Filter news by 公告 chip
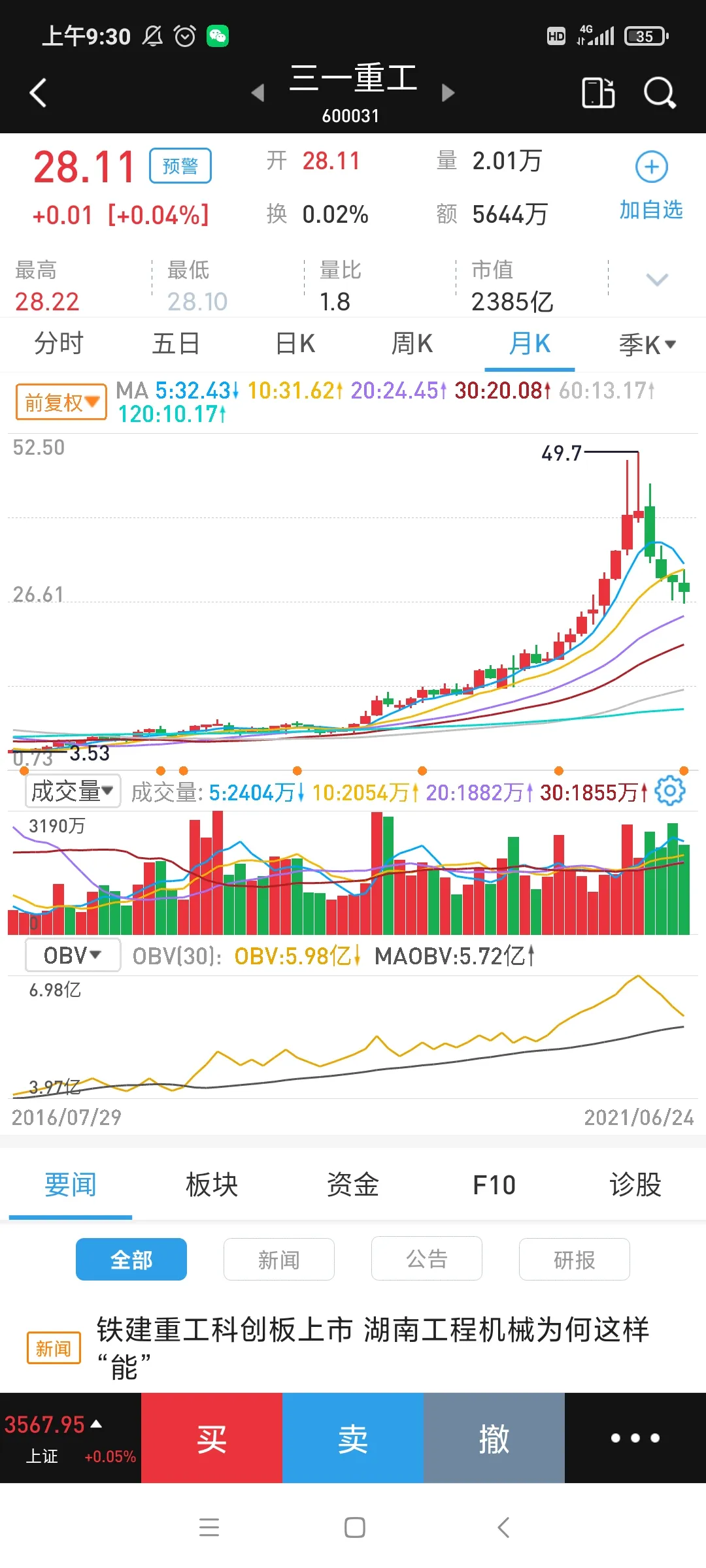The width and height of the screenshot is (706, 1568). 427,1258
